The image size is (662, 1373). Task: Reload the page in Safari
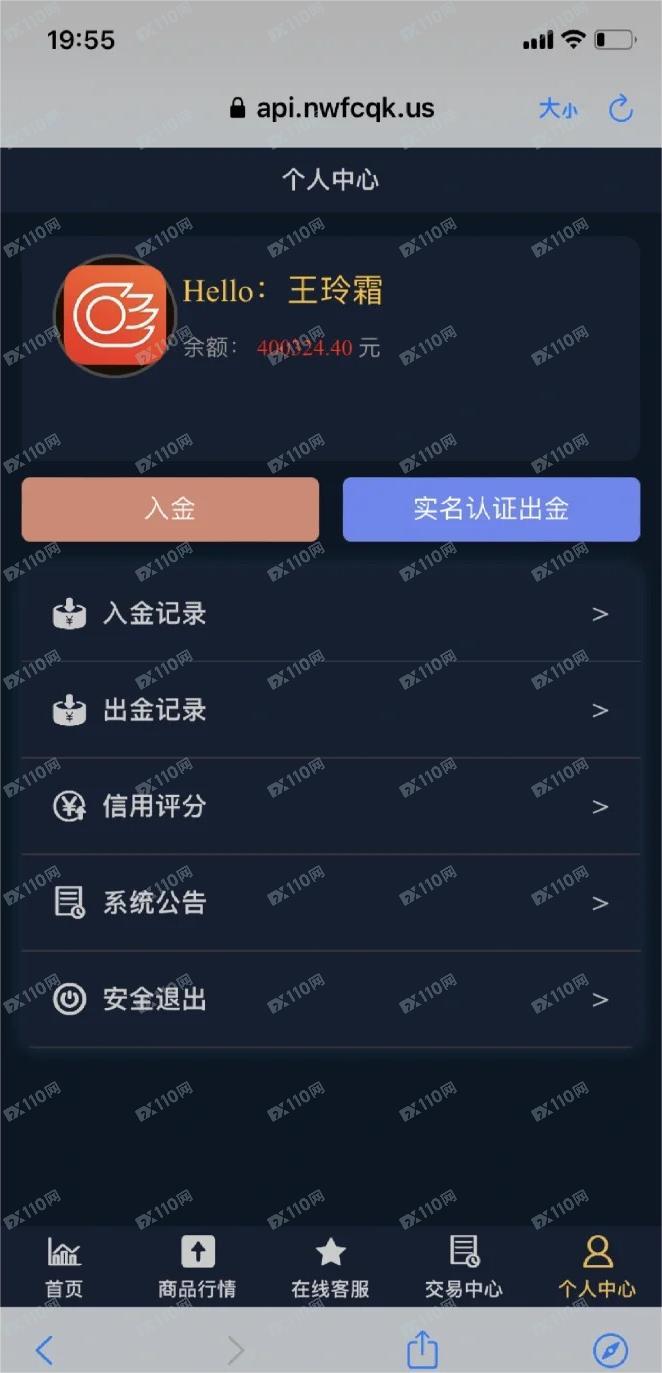(x=621, y=108)
